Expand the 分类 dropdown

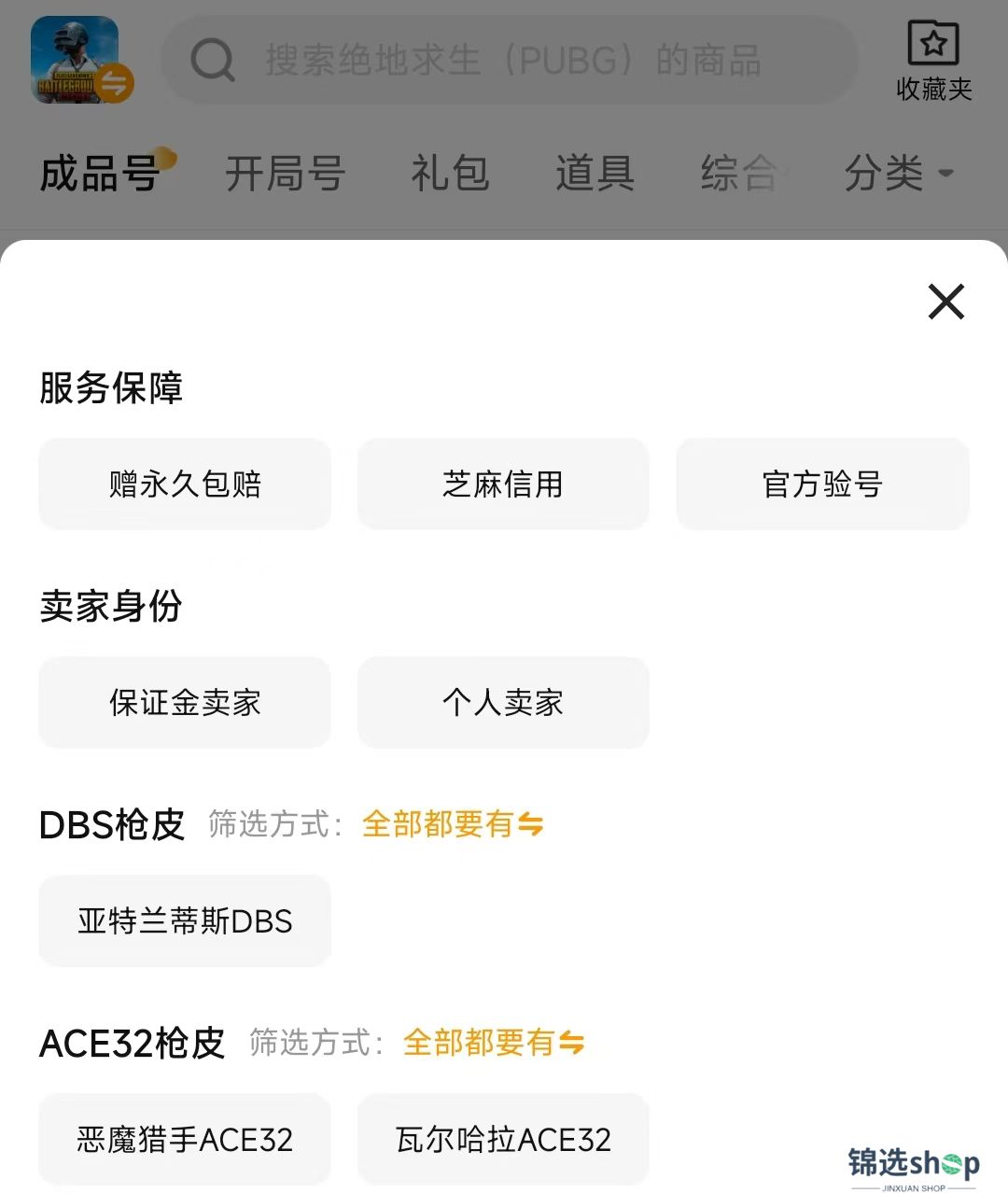click(x=898, y=174)
